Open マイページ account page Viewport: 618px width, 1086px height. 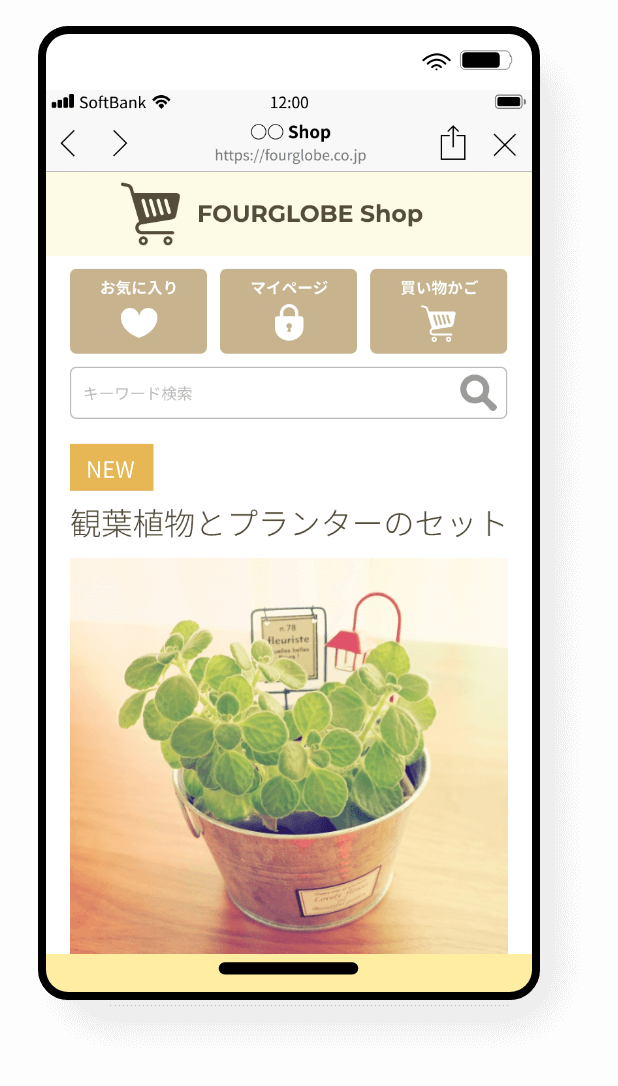(288, 311)
